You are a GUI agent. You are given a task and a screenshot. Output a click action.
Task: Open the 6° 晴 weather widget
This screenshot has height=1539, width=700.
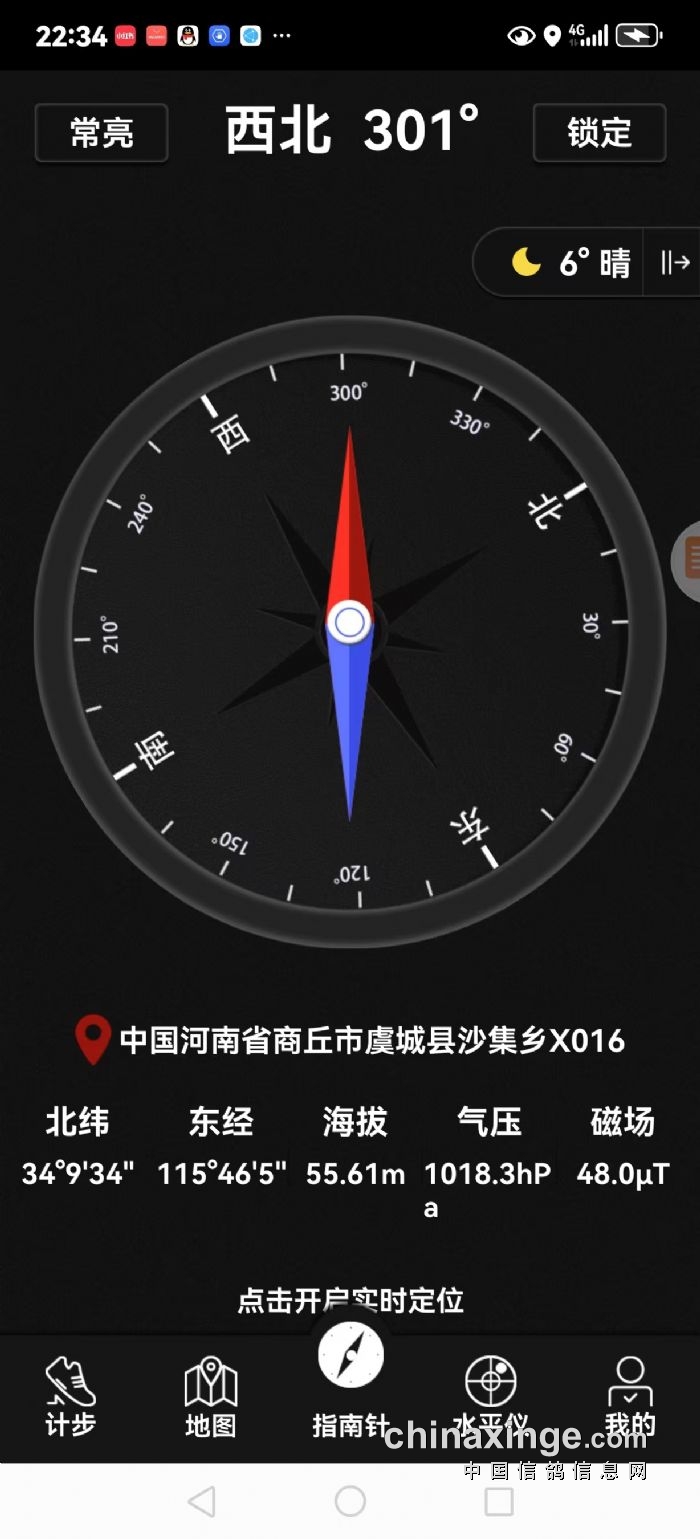click(x=570, y=263)
